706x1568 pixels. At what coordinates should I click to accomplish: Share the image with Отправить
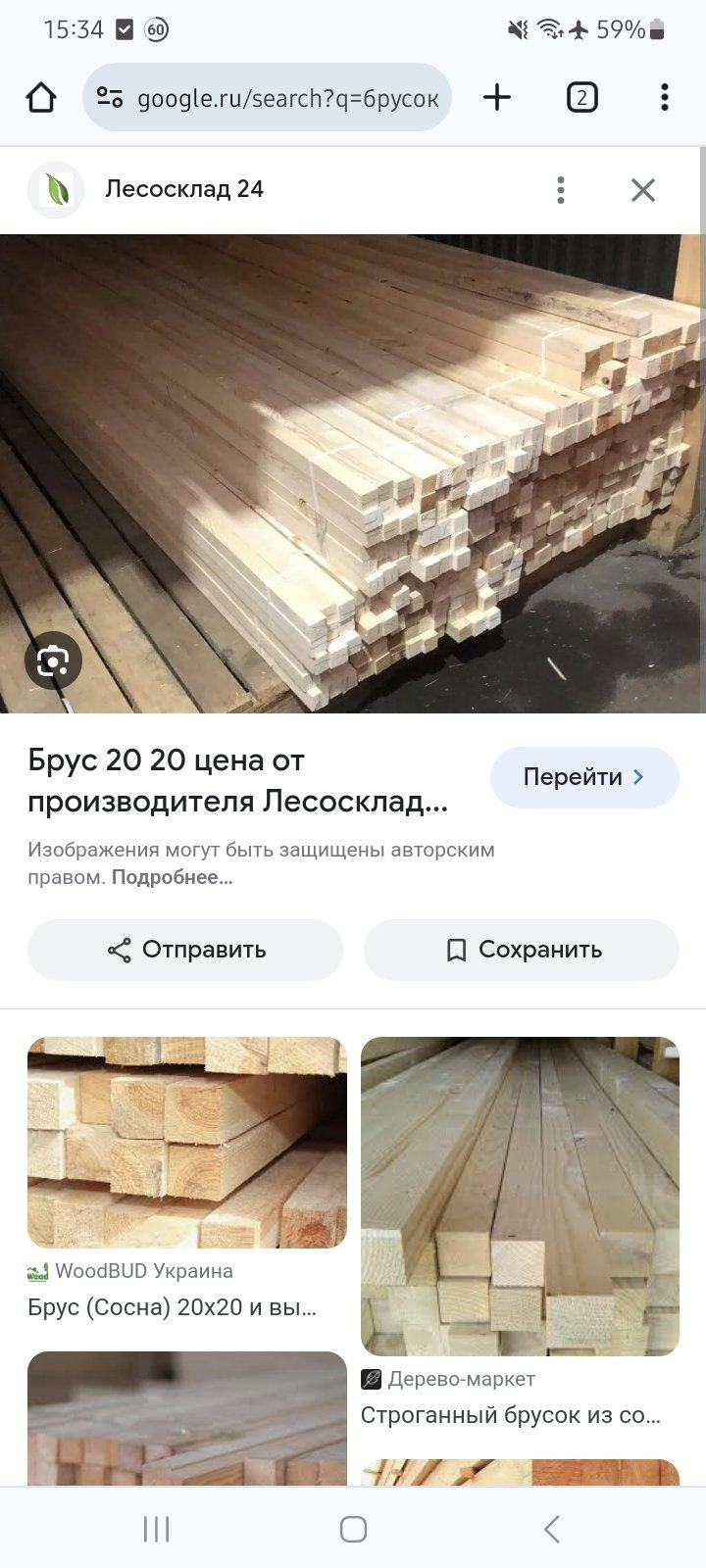[185, 950]
